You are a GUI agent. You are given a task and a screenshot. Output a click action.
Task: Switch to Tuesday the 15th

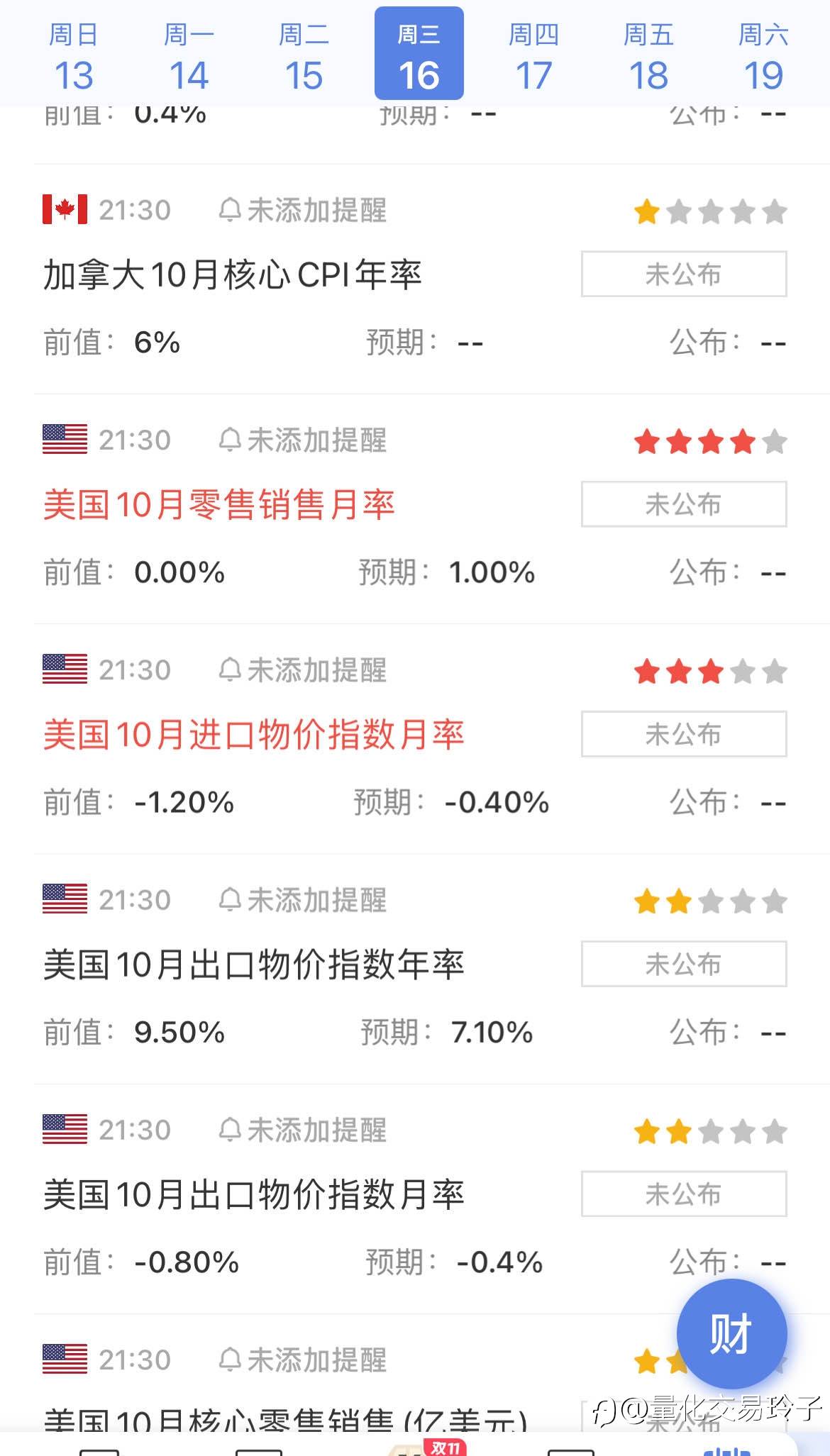pos(304,55)
